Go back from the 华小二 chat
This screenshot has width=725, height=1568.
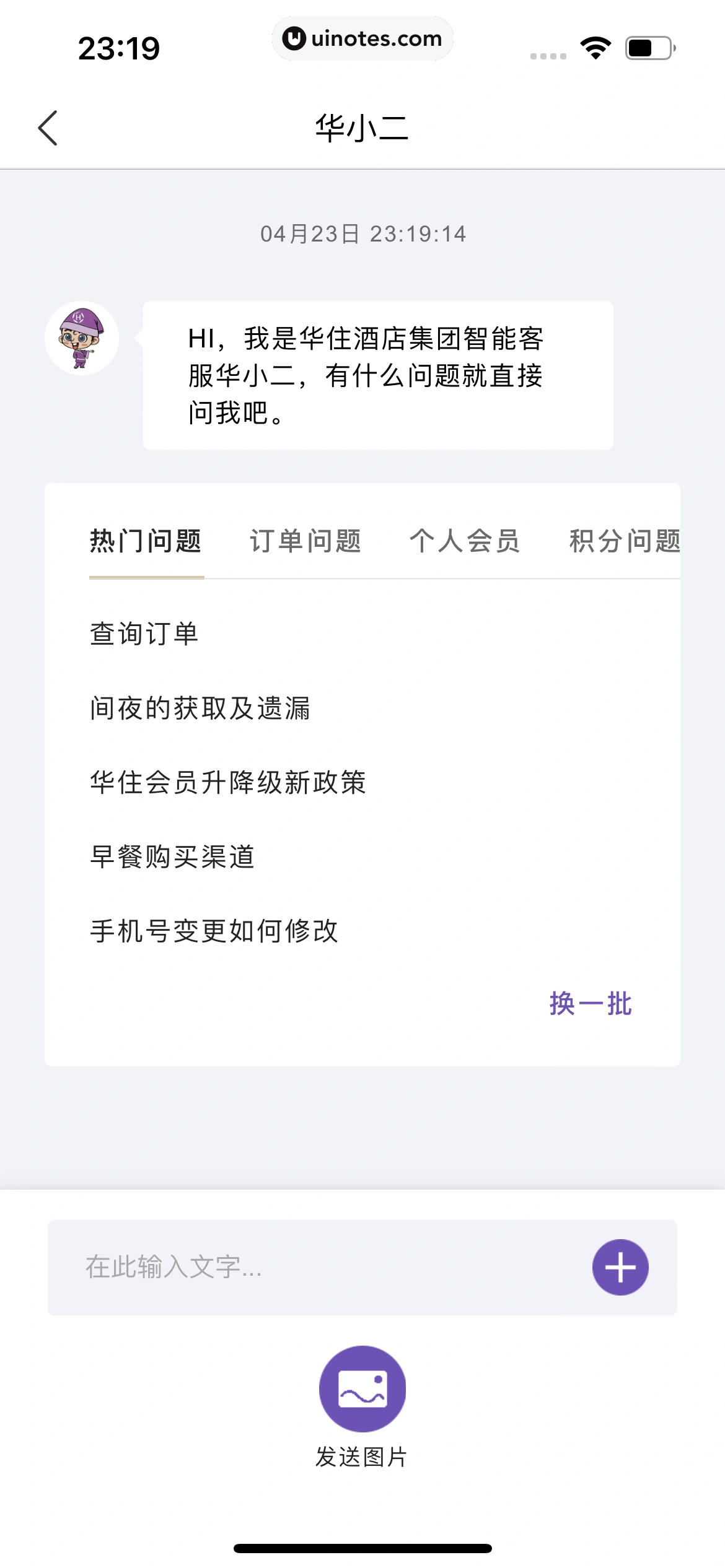tap(48, 128)
